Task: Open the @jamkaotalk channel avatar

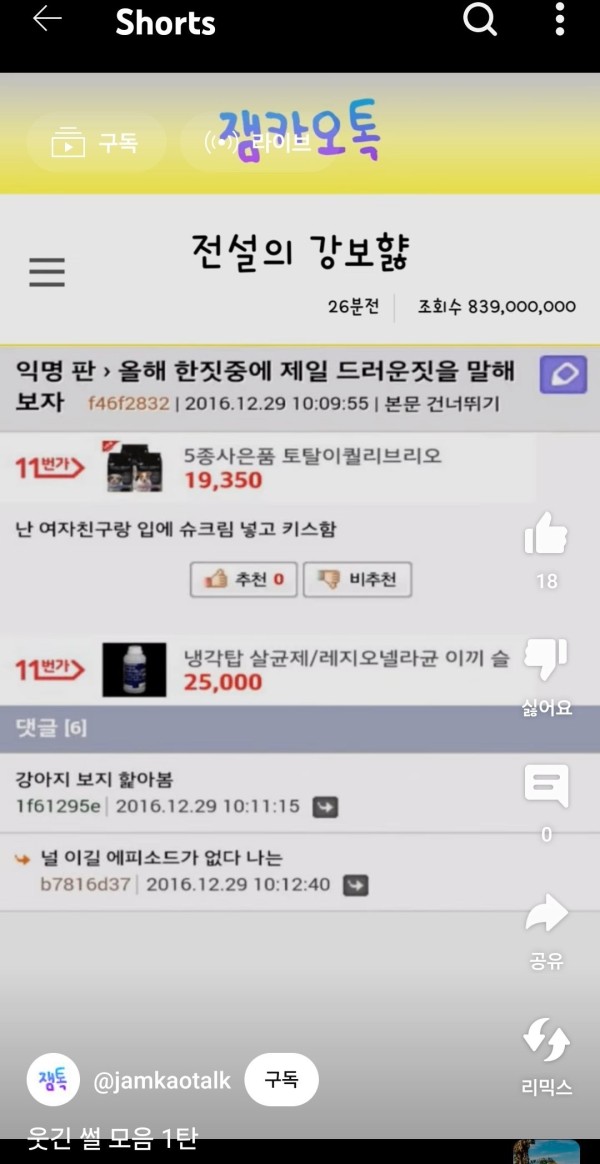Action: (53, 1080)
